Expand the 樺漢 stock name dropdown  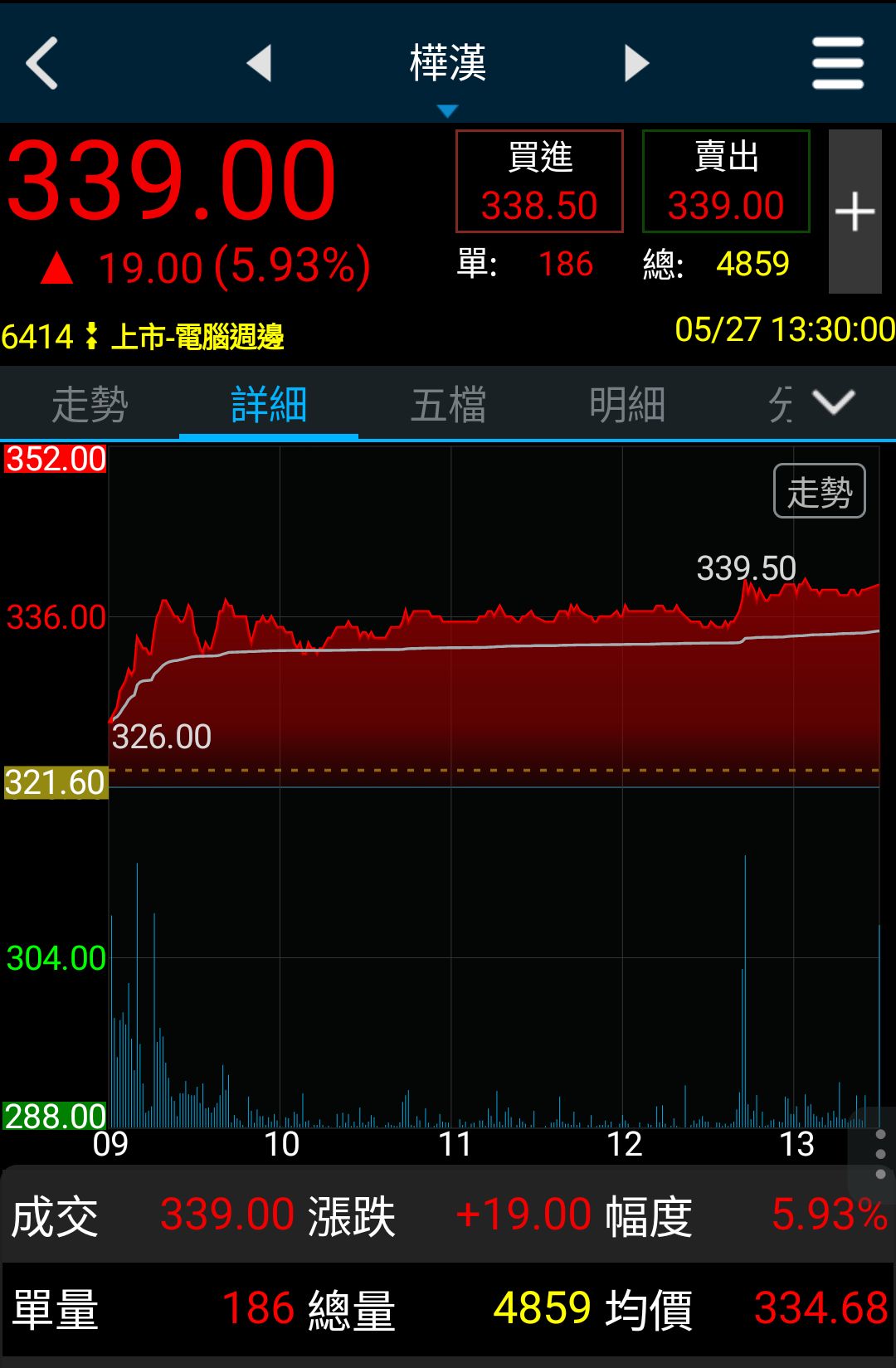[447, 75]
